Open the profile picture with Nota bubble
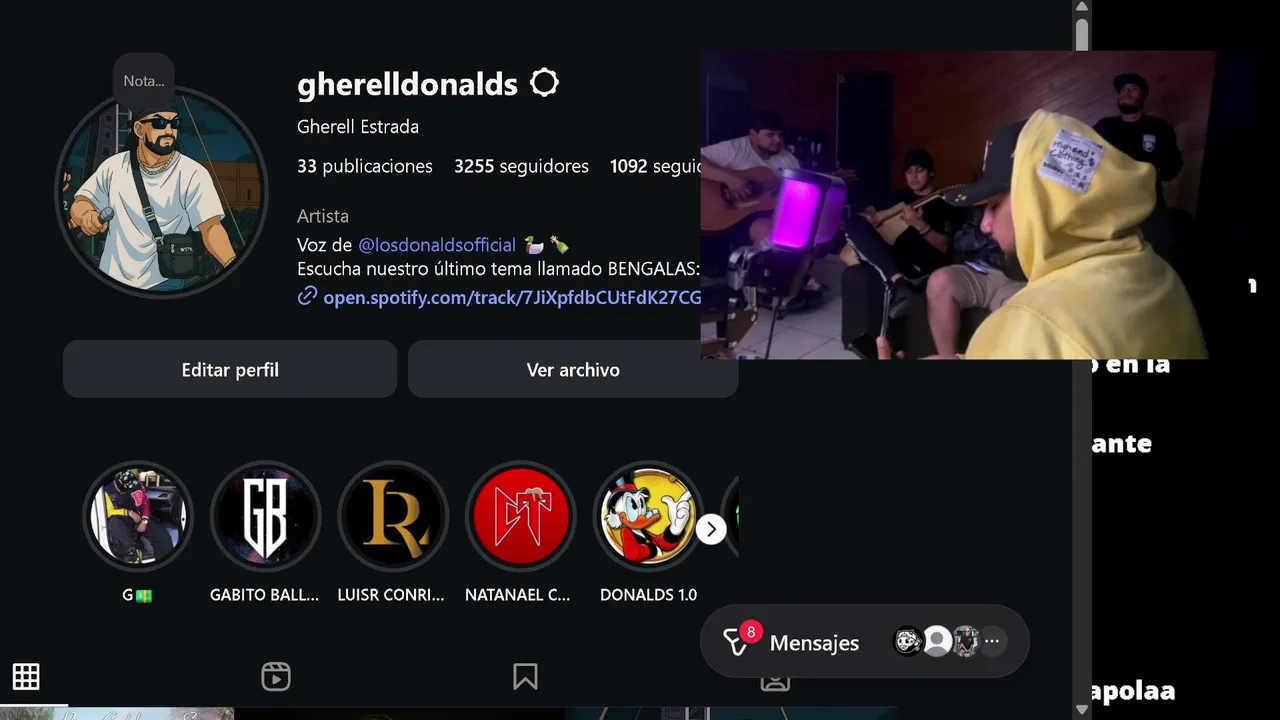 coord(161,192)
